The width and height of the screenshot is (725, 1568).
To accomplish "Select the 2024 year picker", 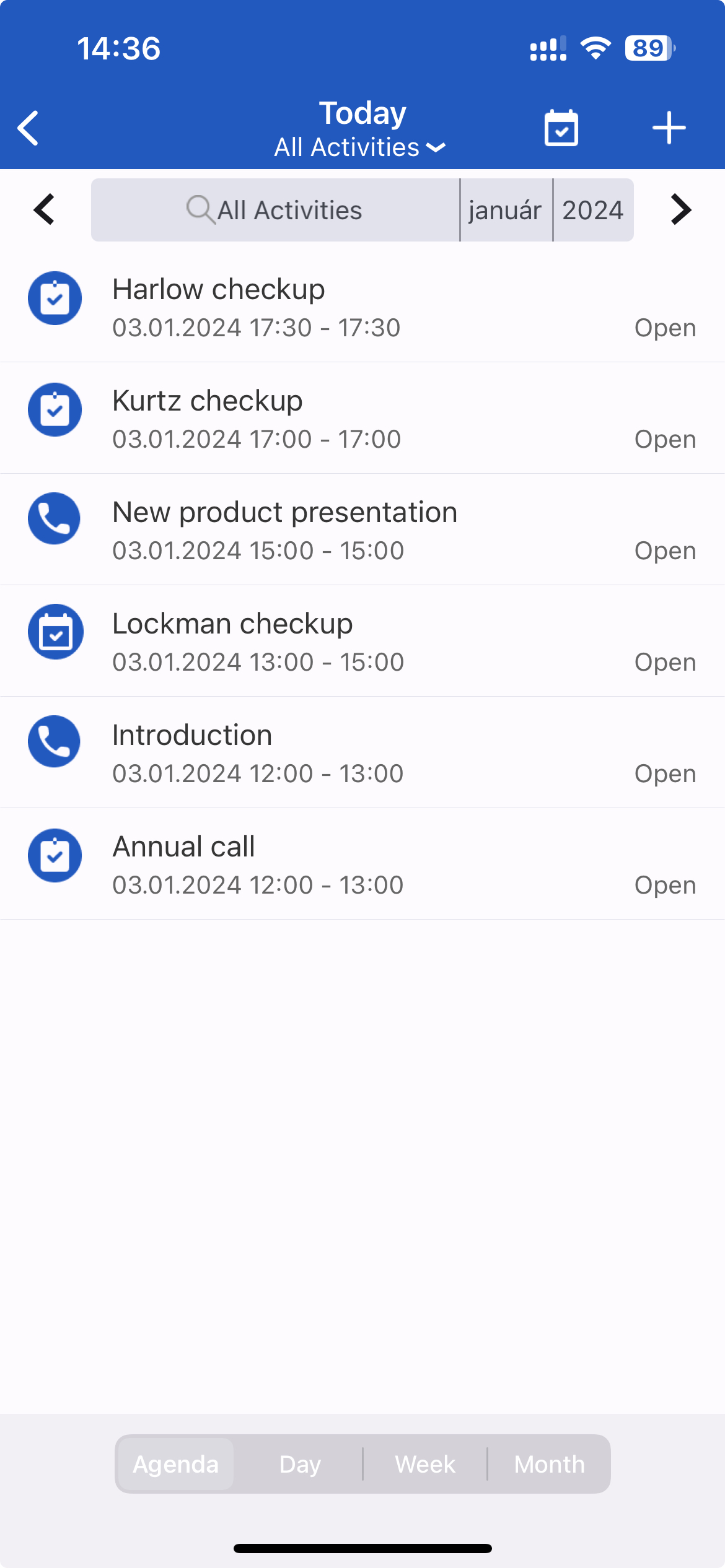I will coord(593,210).
